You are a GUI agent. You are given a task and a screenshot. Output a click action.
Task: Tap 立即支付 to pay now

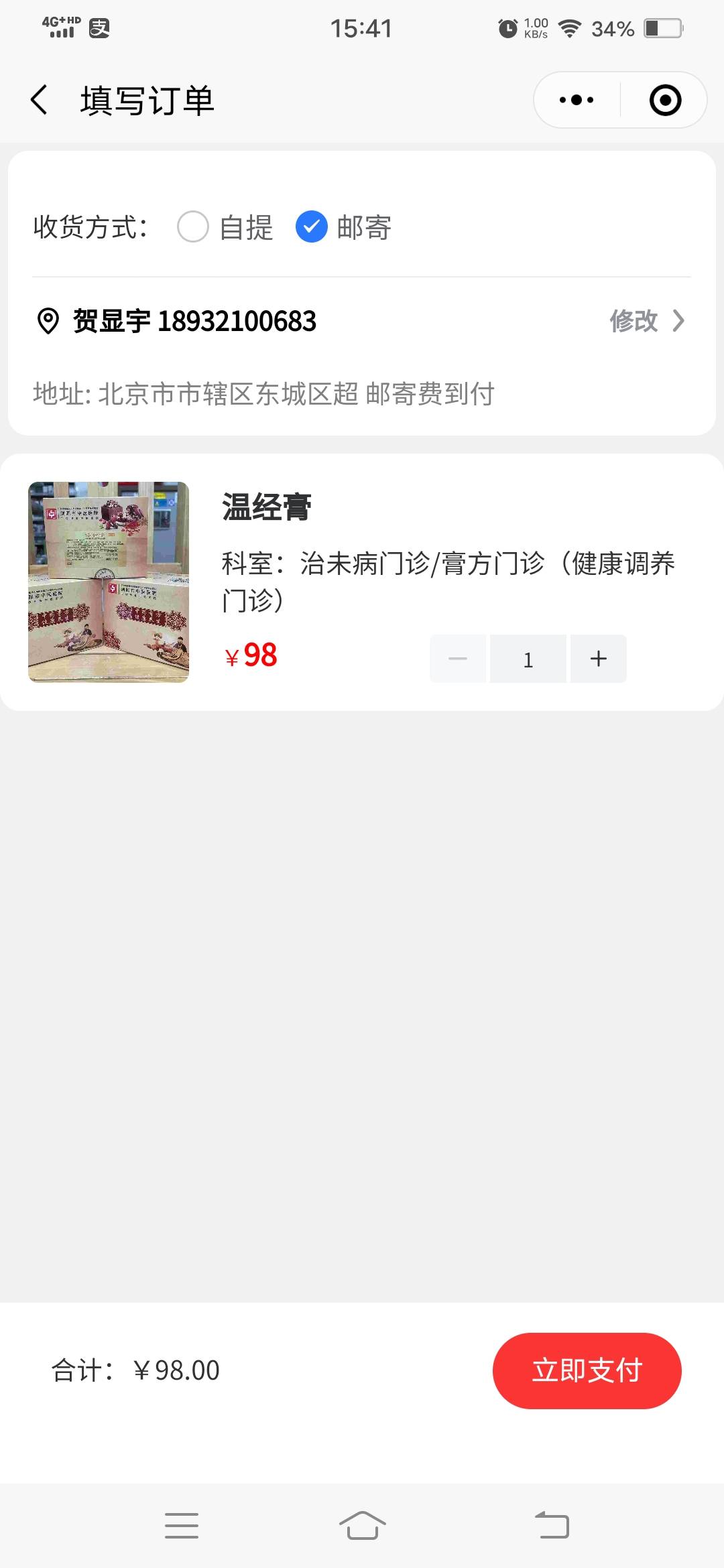pyautogui.click(x=587, y=1370)
